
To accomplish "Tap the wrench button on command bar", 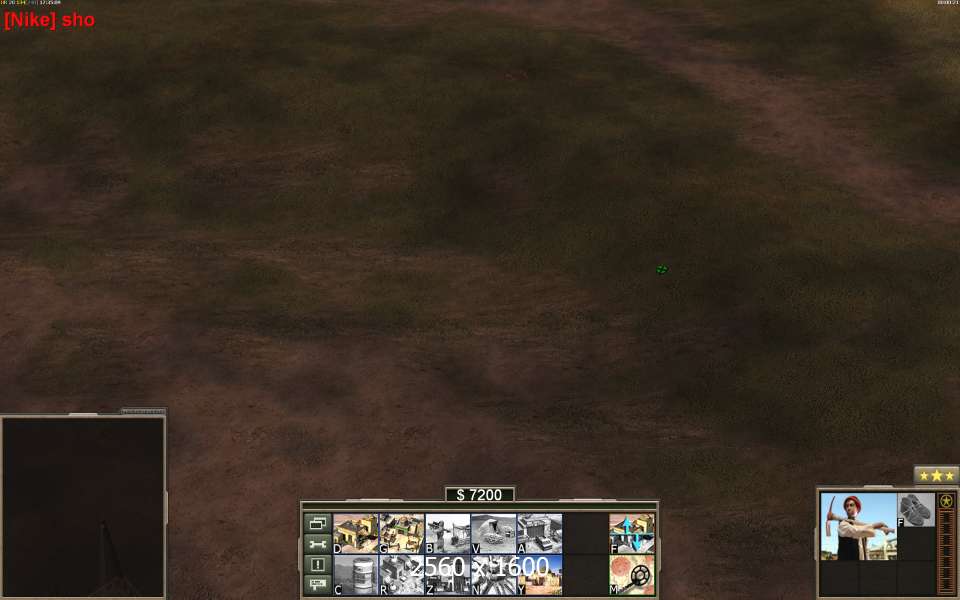I will click(x=317, y=544).
